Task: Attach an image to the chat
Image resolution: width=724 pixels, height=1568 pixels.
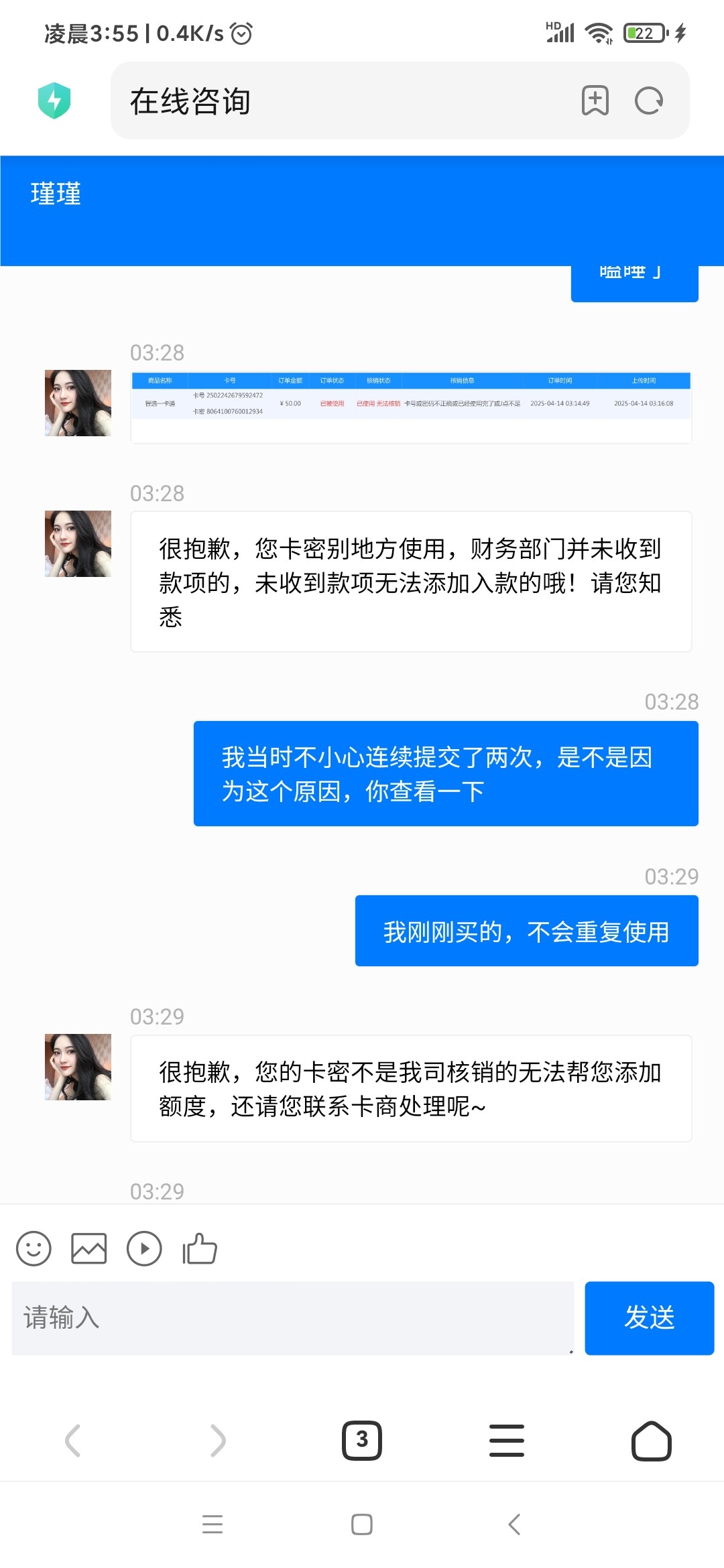Action: (89, 1249)
